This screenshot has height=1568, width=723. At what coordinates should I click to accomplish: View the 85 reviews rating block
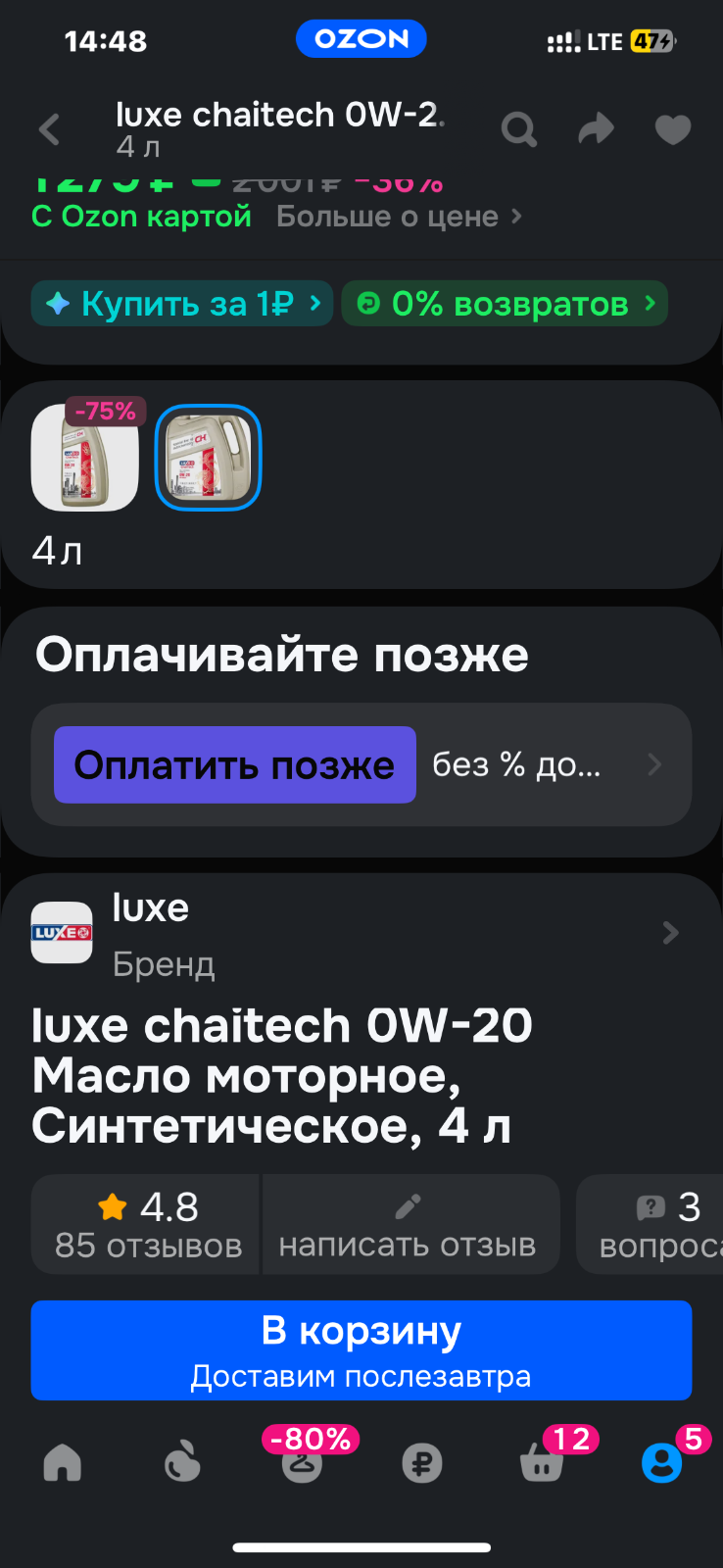pyautogui.click(x=147, y=1224)
